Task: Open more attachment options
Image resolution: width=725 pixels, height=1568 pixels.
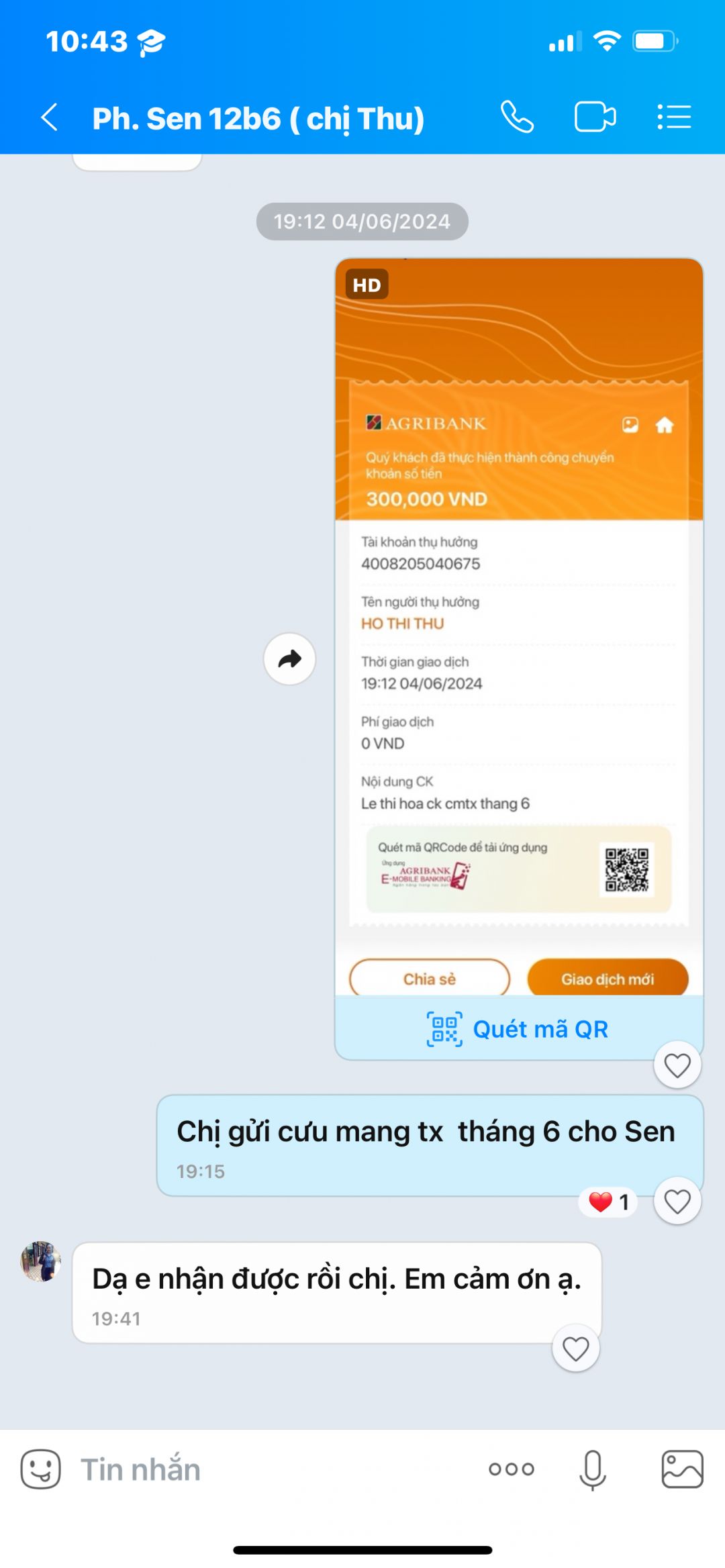Action: point(512,1469)
